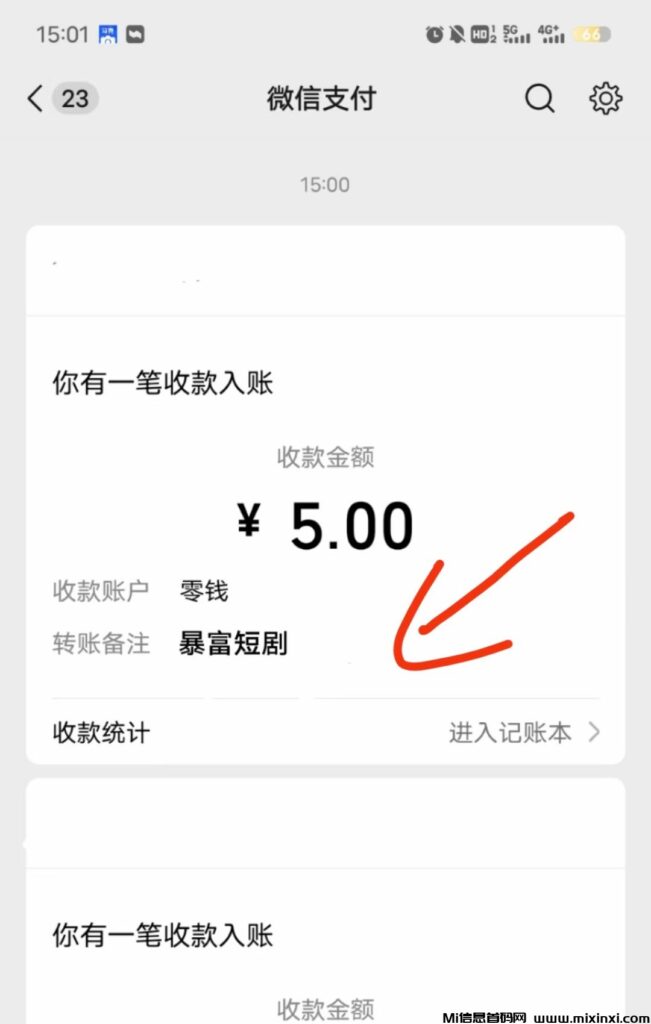This screenshot has height=1024, width=651.
Task: Go back to the chat list
Action: [36, 99]
